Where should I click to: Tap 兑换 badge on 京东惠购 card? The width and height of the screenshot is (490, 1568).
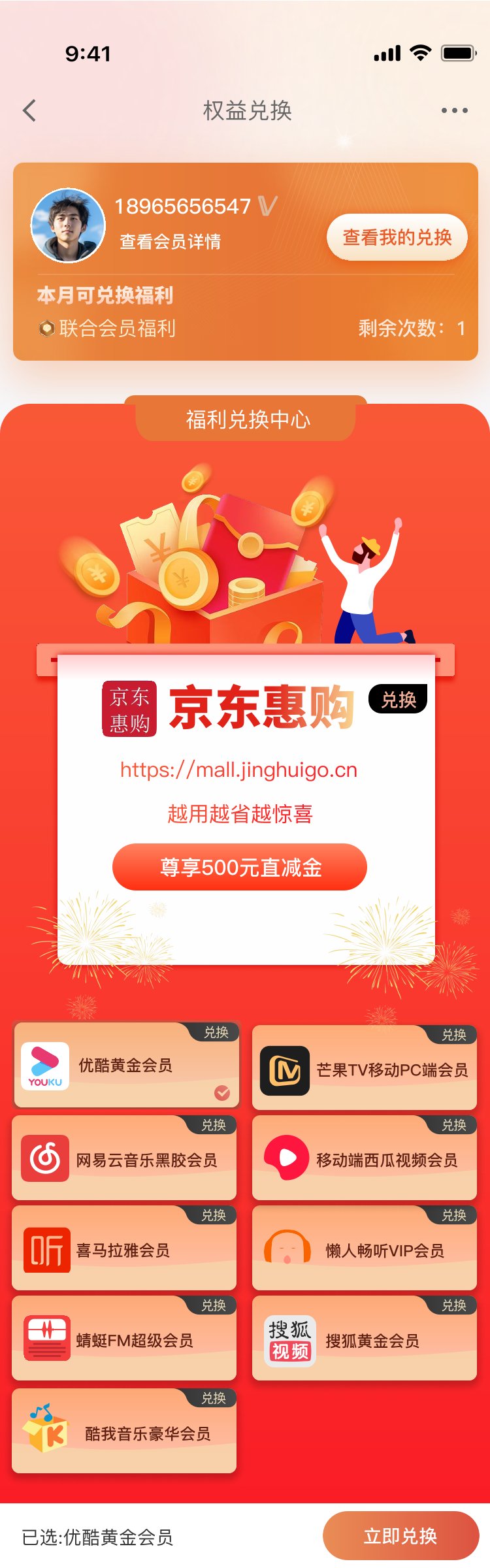[x=398, y=699]
